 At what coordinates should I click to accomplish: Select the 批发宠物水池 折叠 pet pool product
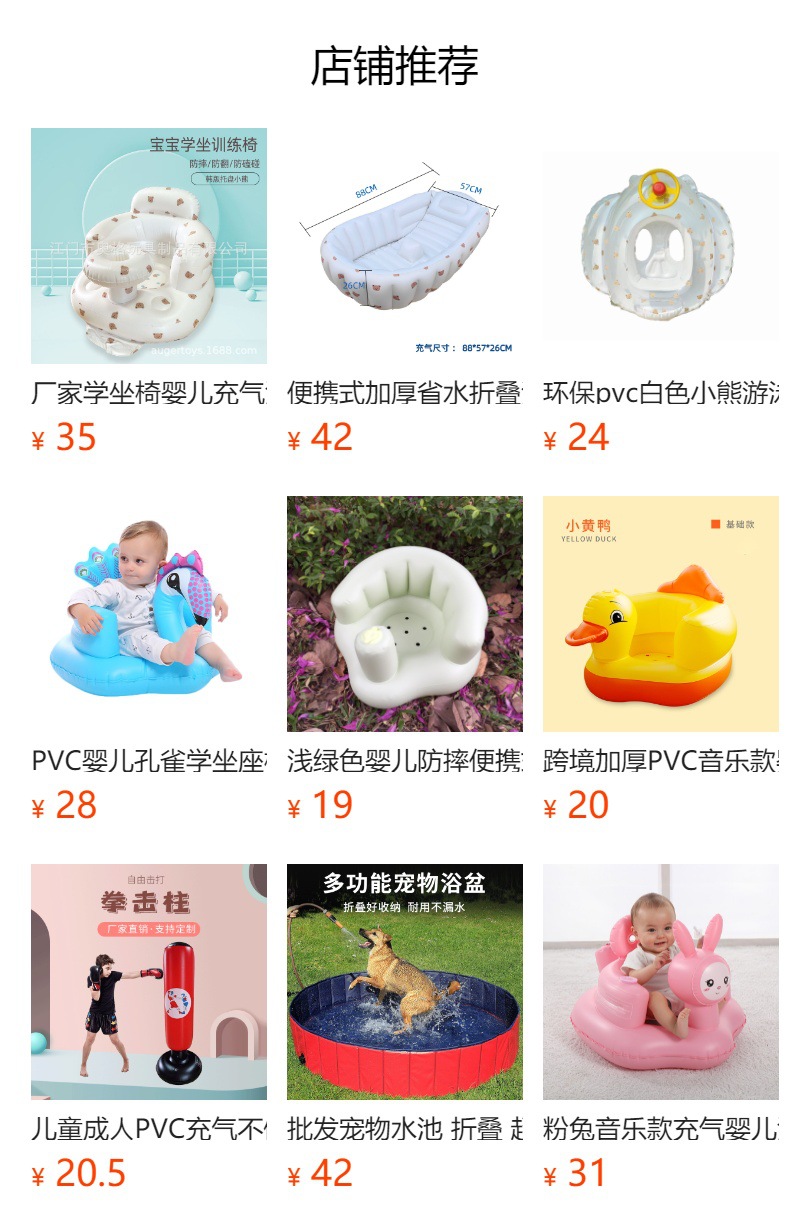click(x=405, y=1027)
